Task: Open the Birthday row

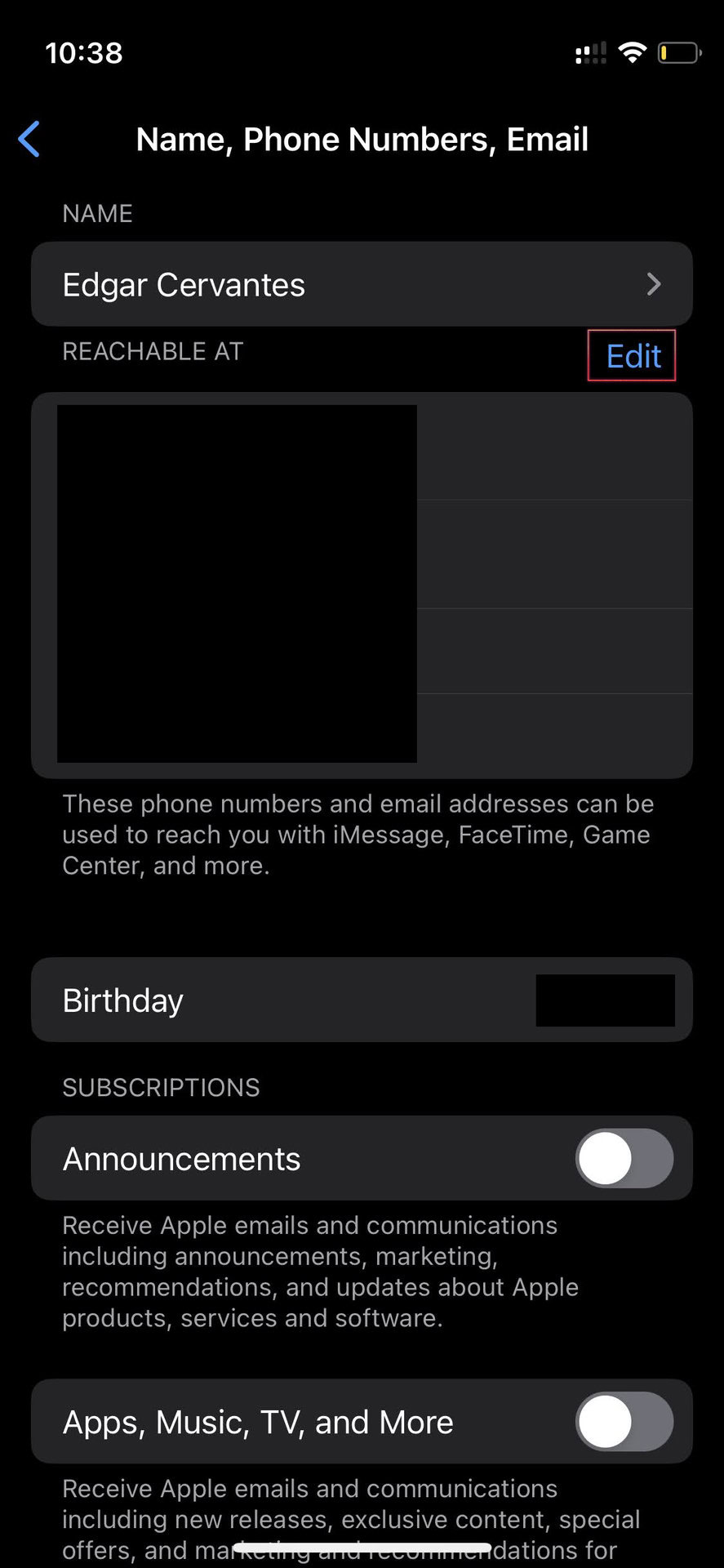Action: tap(362, 1000)
